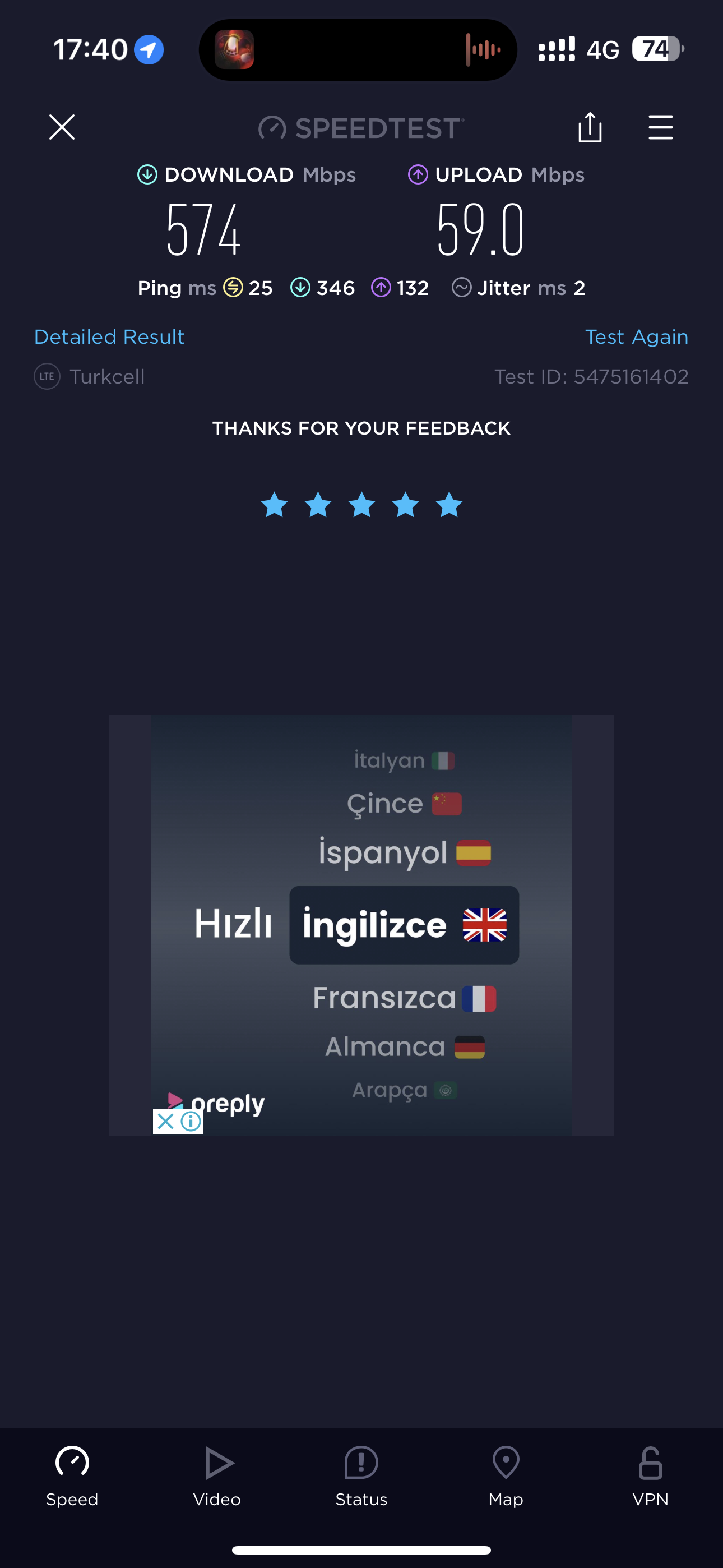Screen dimensions: 723x1568
Task: Run the test again
Action: coord(636,336)
